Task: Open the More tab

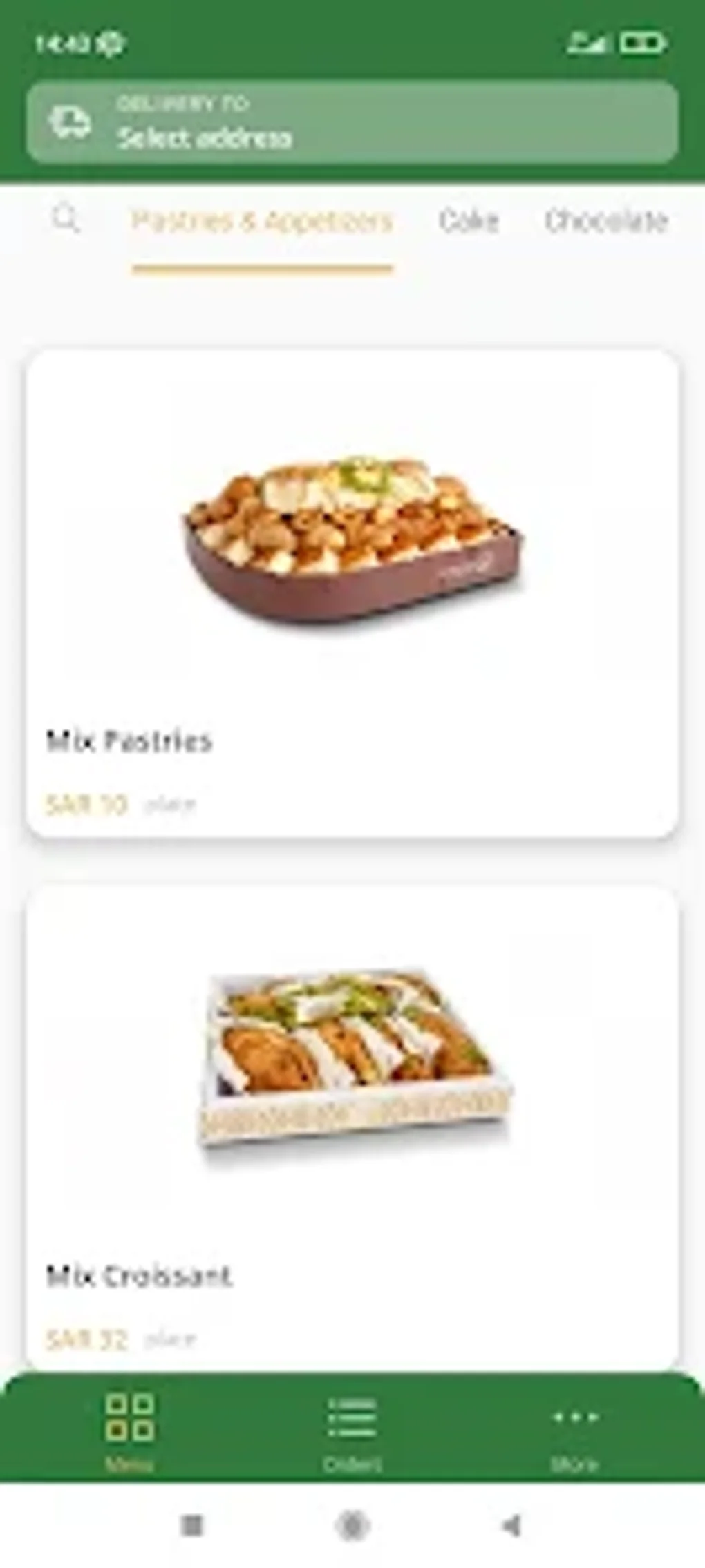Action: [574, 1430]
